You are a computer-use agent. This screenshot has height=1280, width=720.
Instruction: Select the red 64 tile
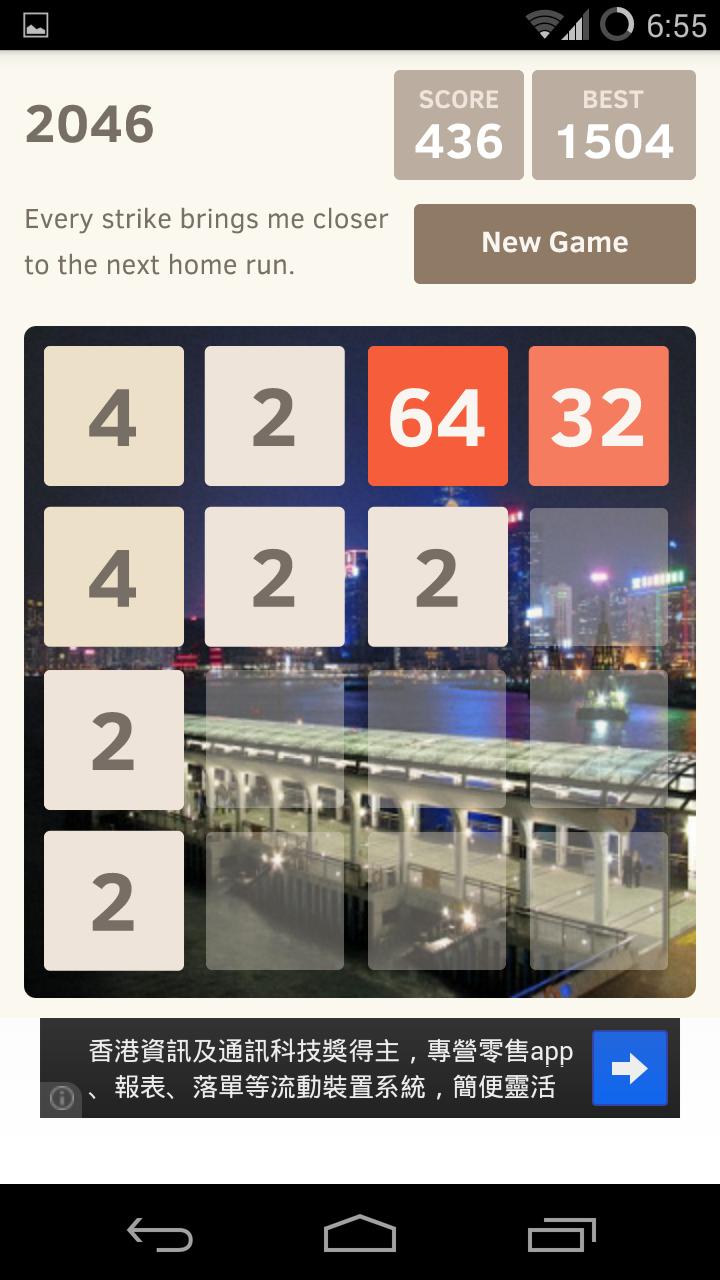pyautogui.click(x=437, y=416)
